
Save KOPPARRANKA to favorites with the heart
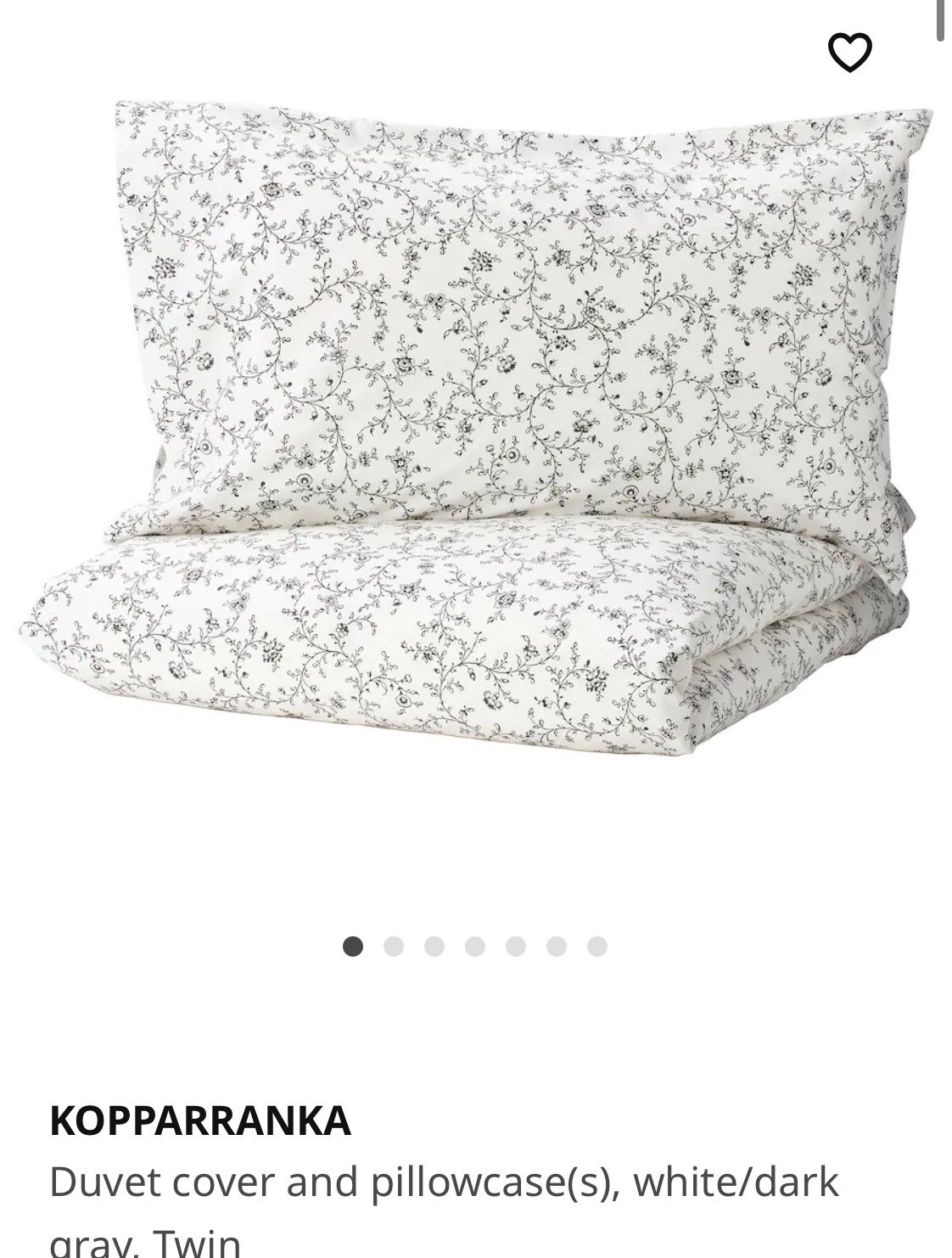849,53
